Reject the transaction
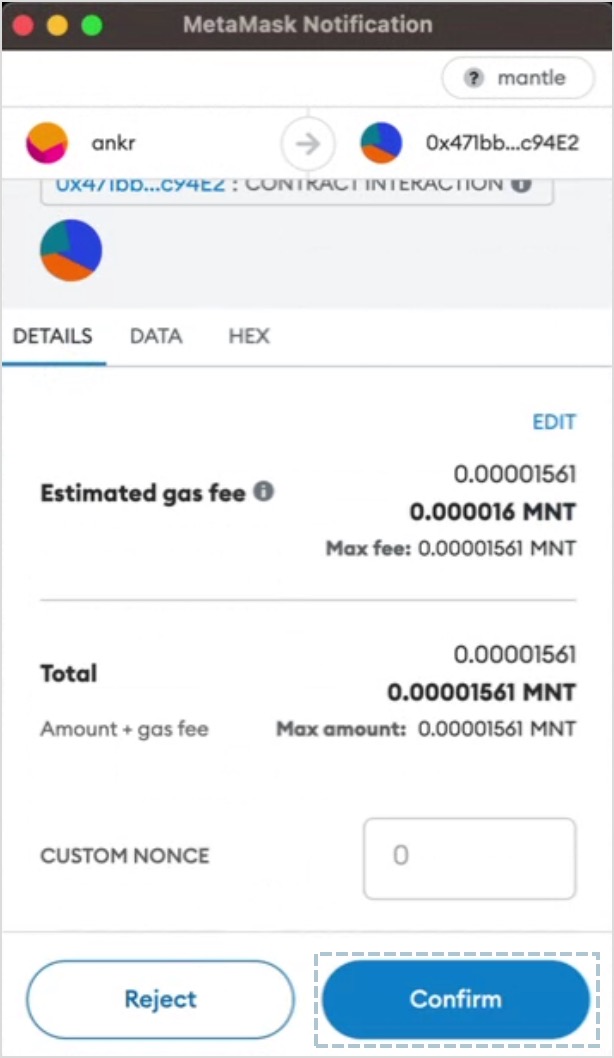 tap(161, 999)
